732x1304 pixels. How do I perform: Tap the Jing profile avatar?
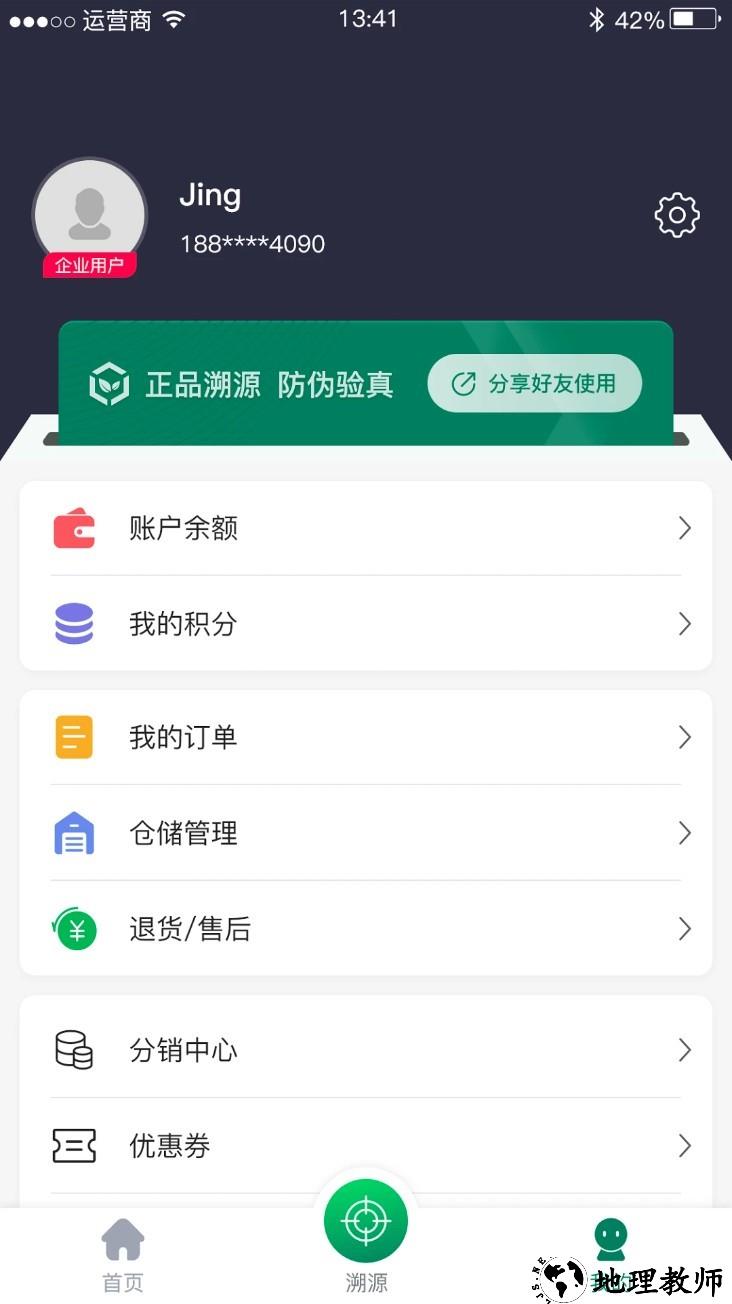click(89, 214)
